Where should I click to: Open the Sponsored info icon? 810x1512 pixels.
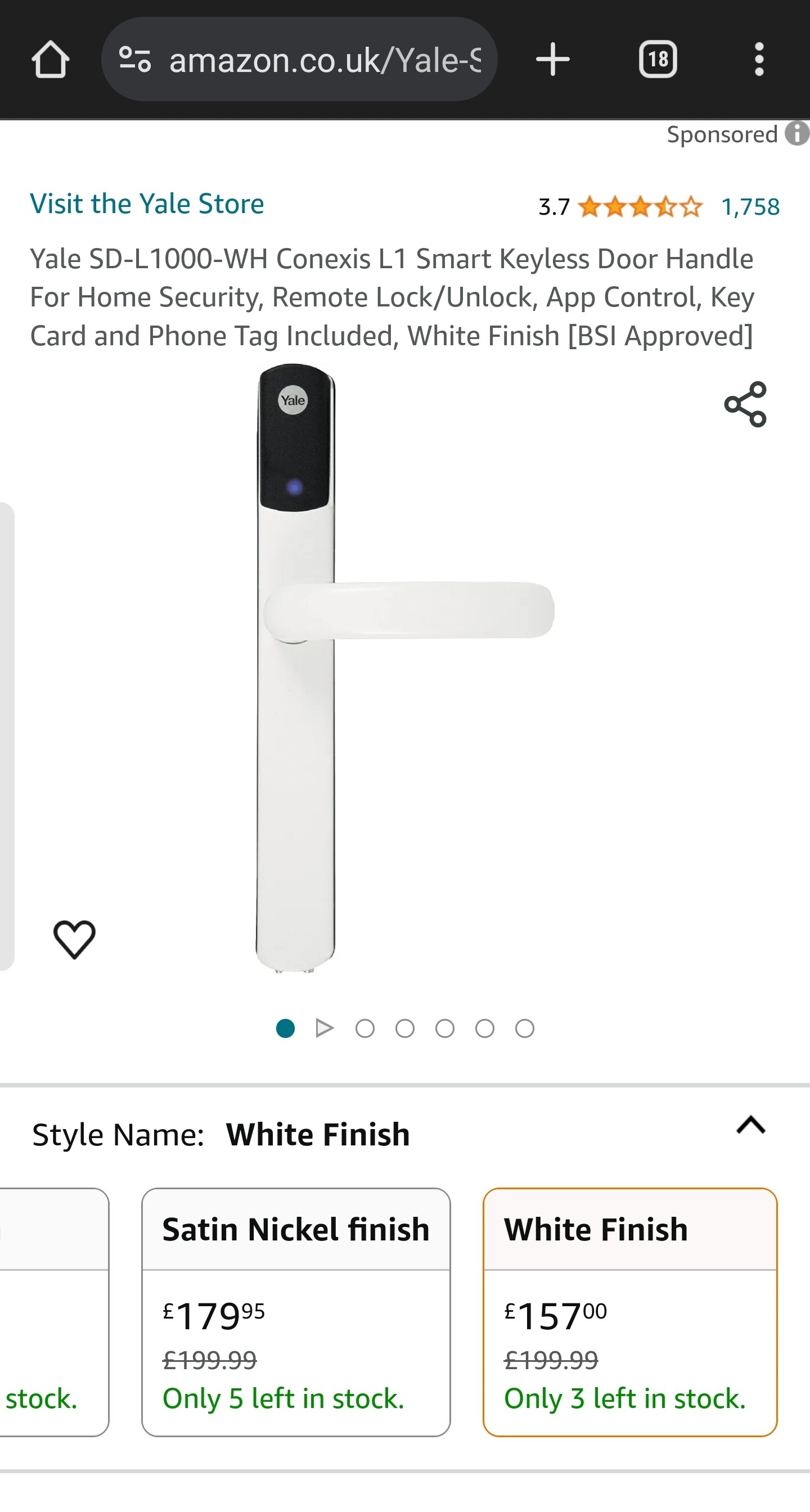click(797, 133)
